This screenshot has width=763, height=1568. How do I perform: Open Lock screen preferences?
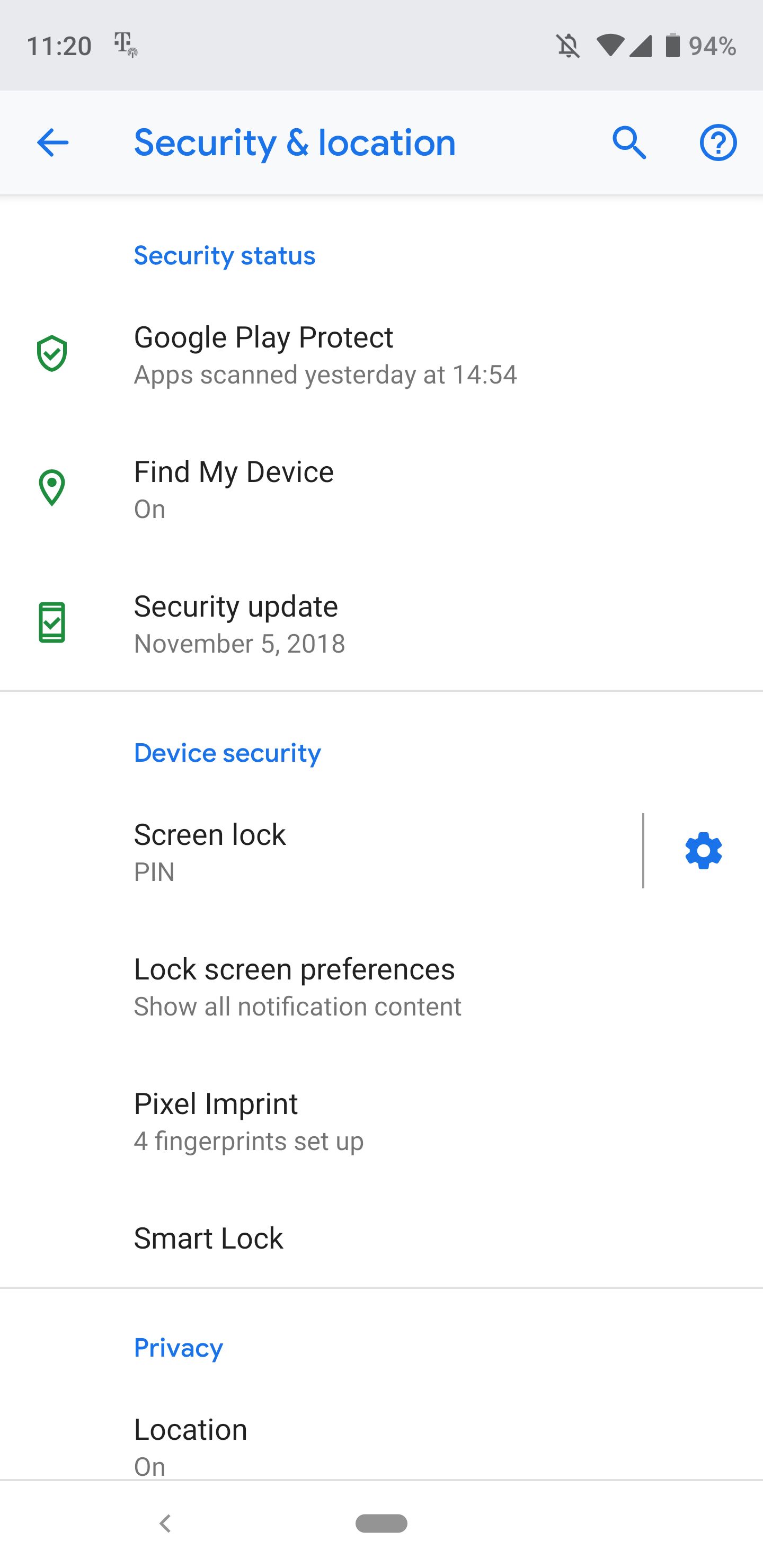[381, 986]
